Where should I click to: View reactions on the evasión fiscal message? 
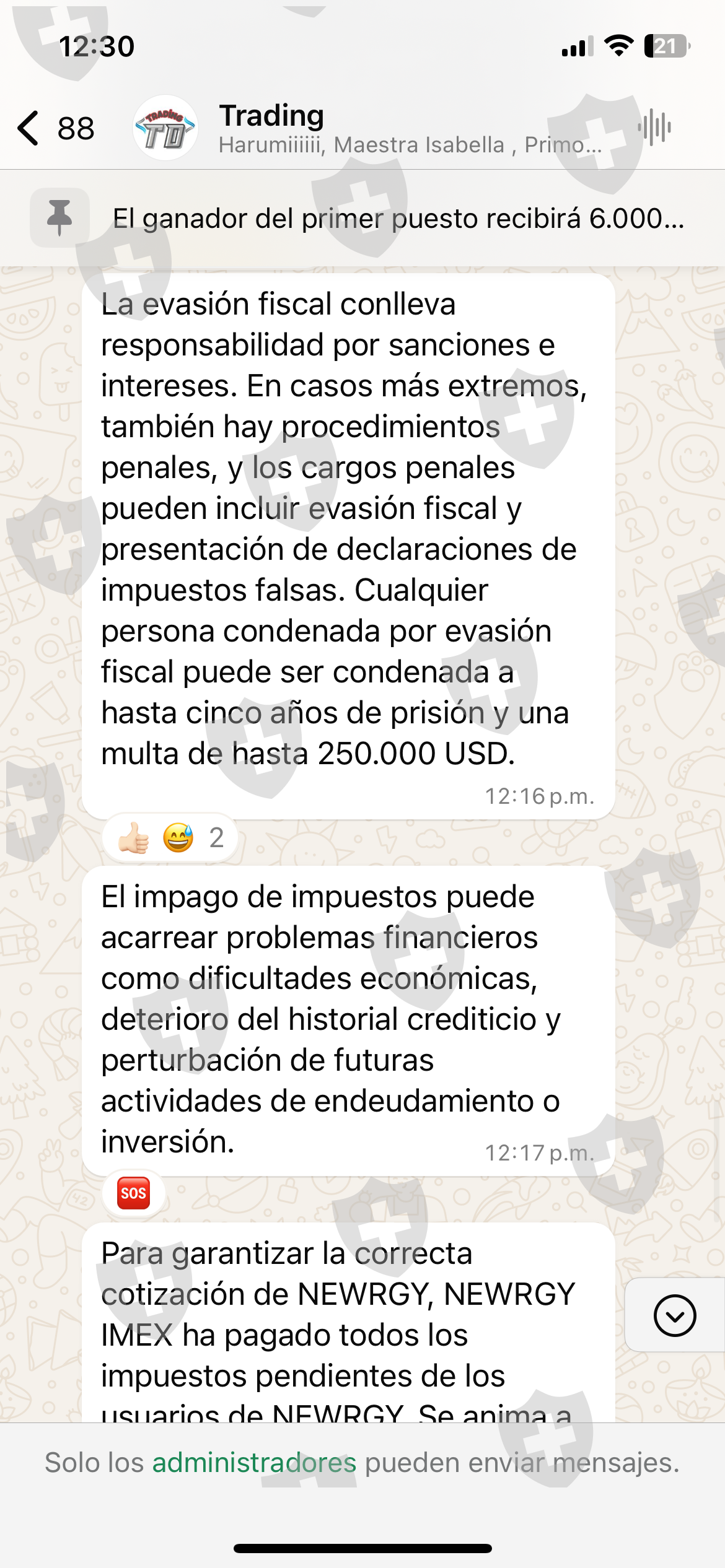point(170,838)
